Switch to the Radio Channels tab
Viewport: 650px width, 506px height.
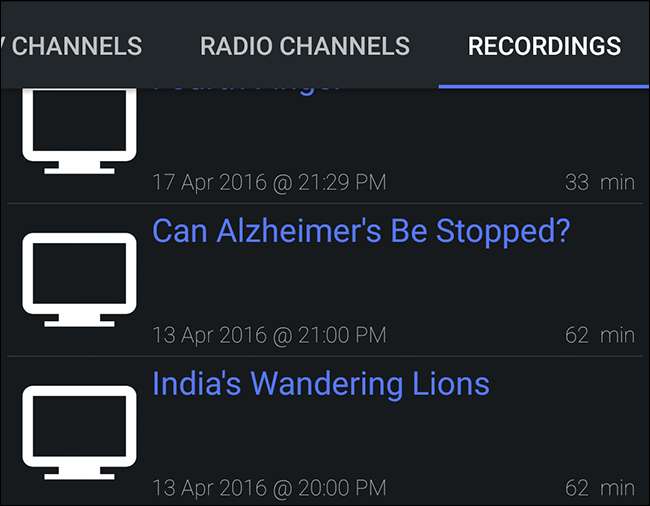(305, 46)
